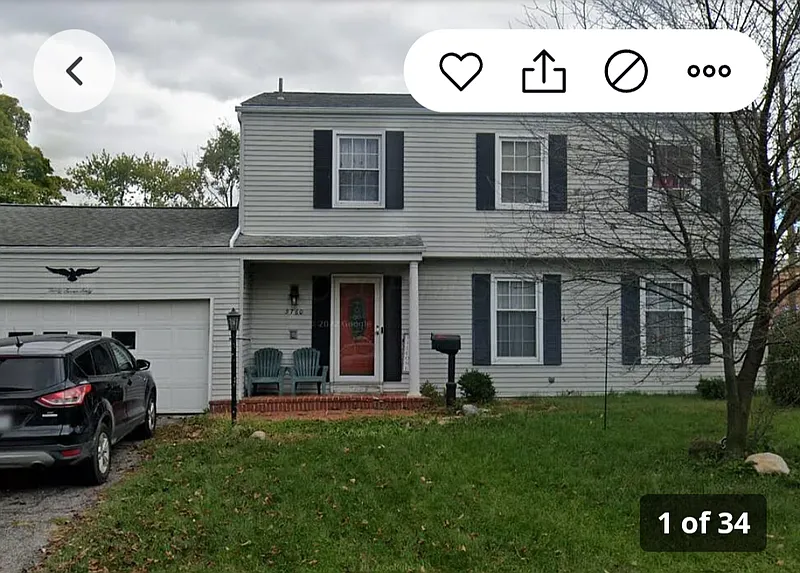
Task: Open the three-dot overflow menu
Action: (x=709, y=71)
